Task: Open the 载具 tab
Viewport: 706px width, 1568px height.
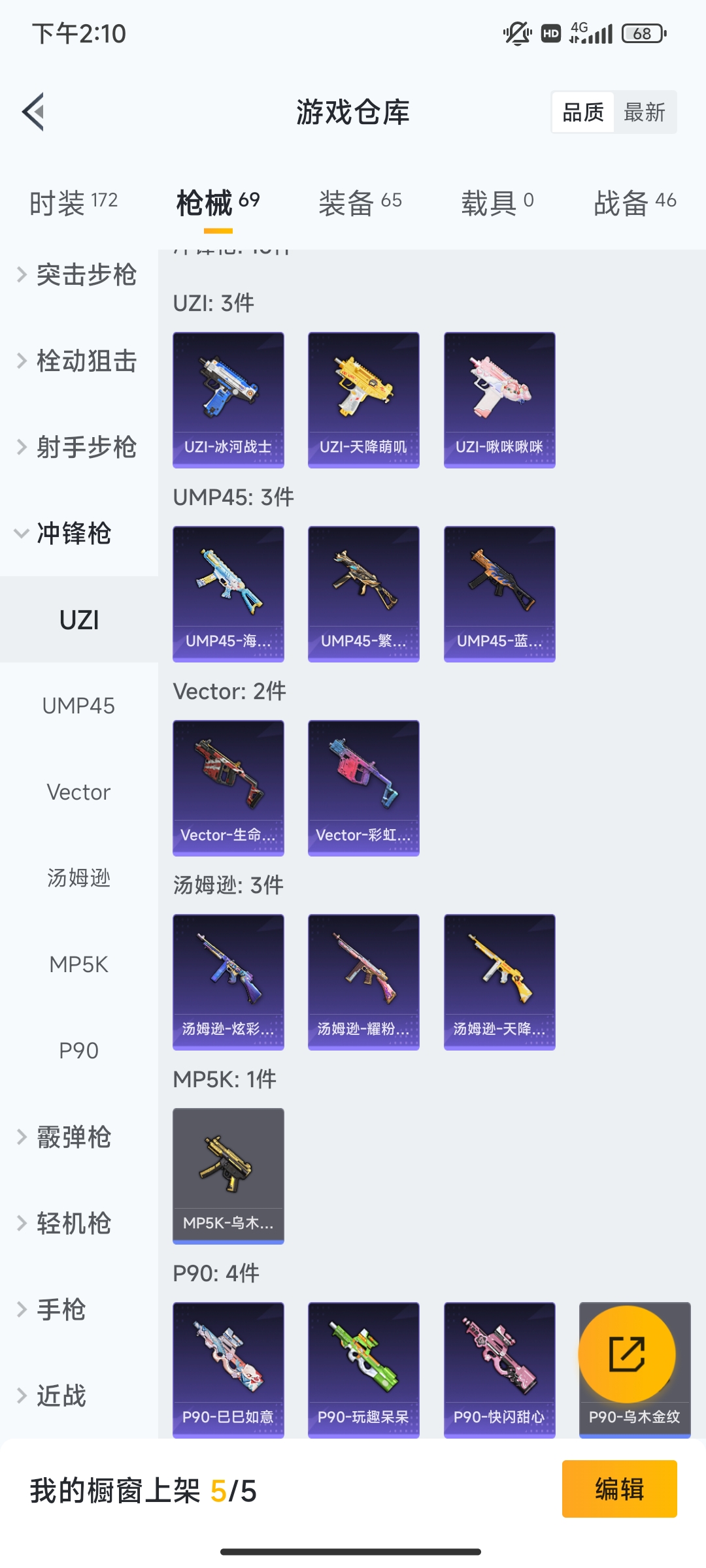Action: [497, 203]
